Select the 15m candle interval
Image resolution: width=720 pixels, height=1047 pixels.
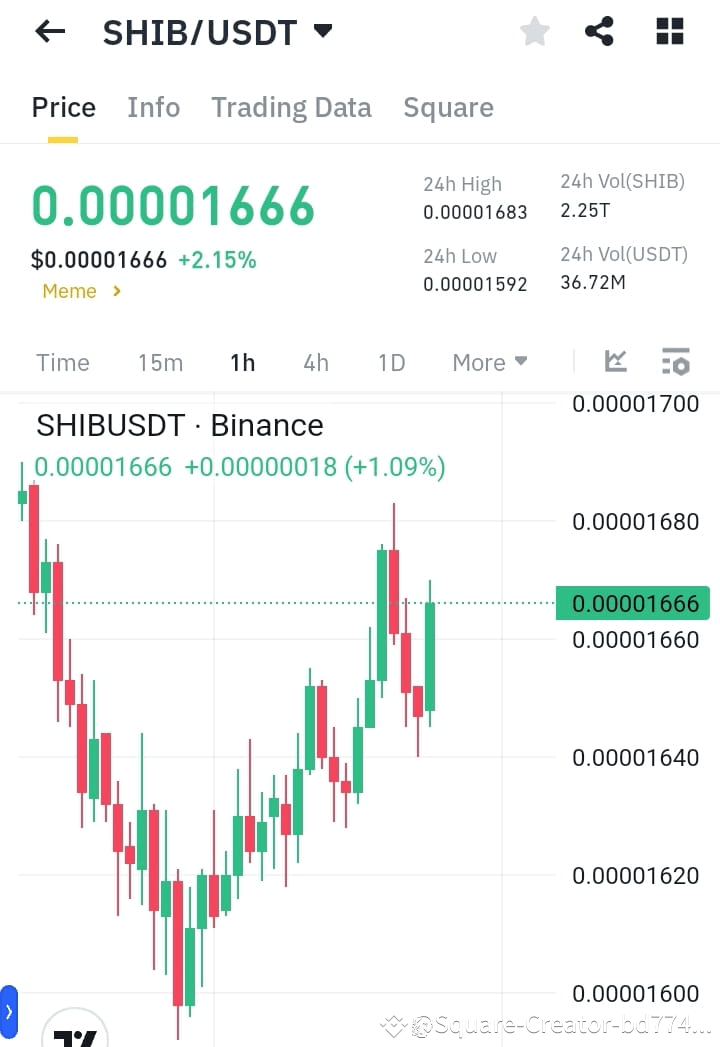pos(161,362)
